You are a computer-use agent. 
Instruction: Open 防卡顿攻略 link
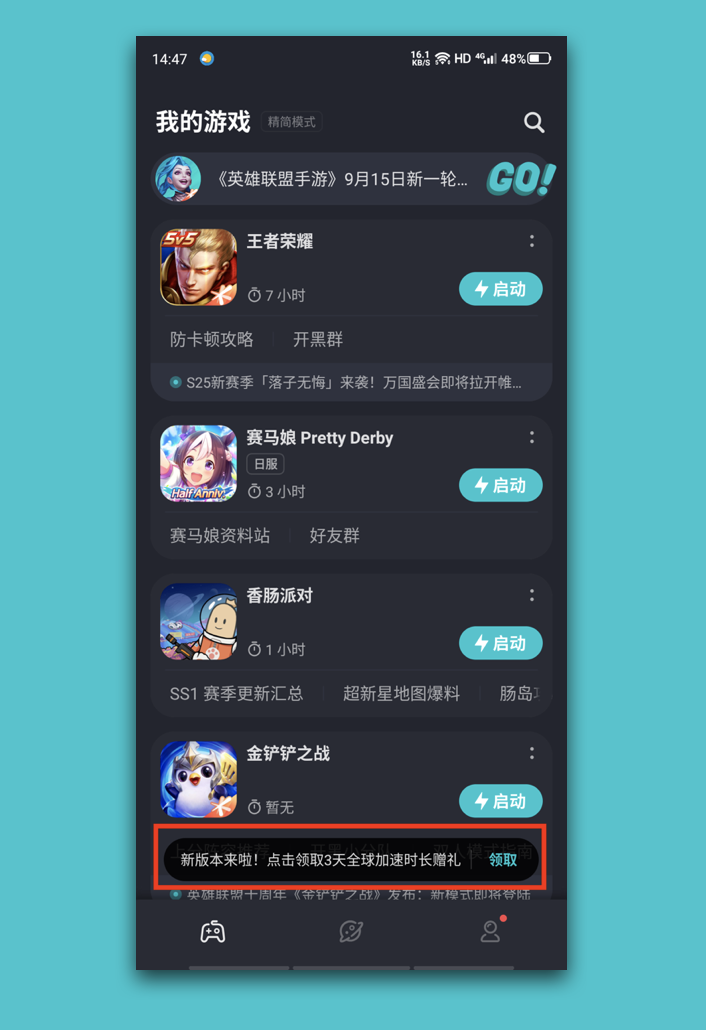click(212, 340)
